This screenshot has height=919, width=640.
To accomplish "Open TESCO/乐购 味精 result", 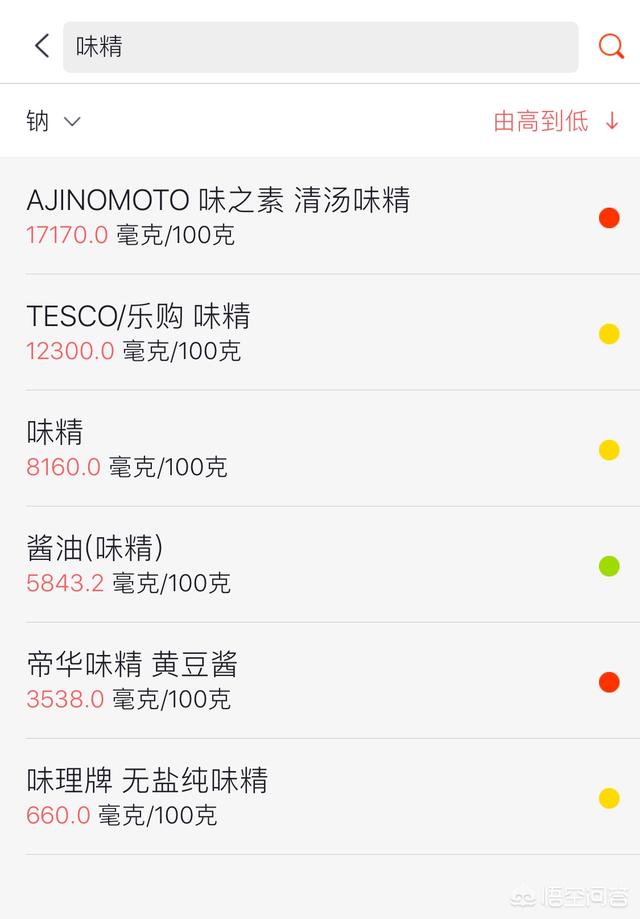I will pyautogui.click(x=320, y=332).
